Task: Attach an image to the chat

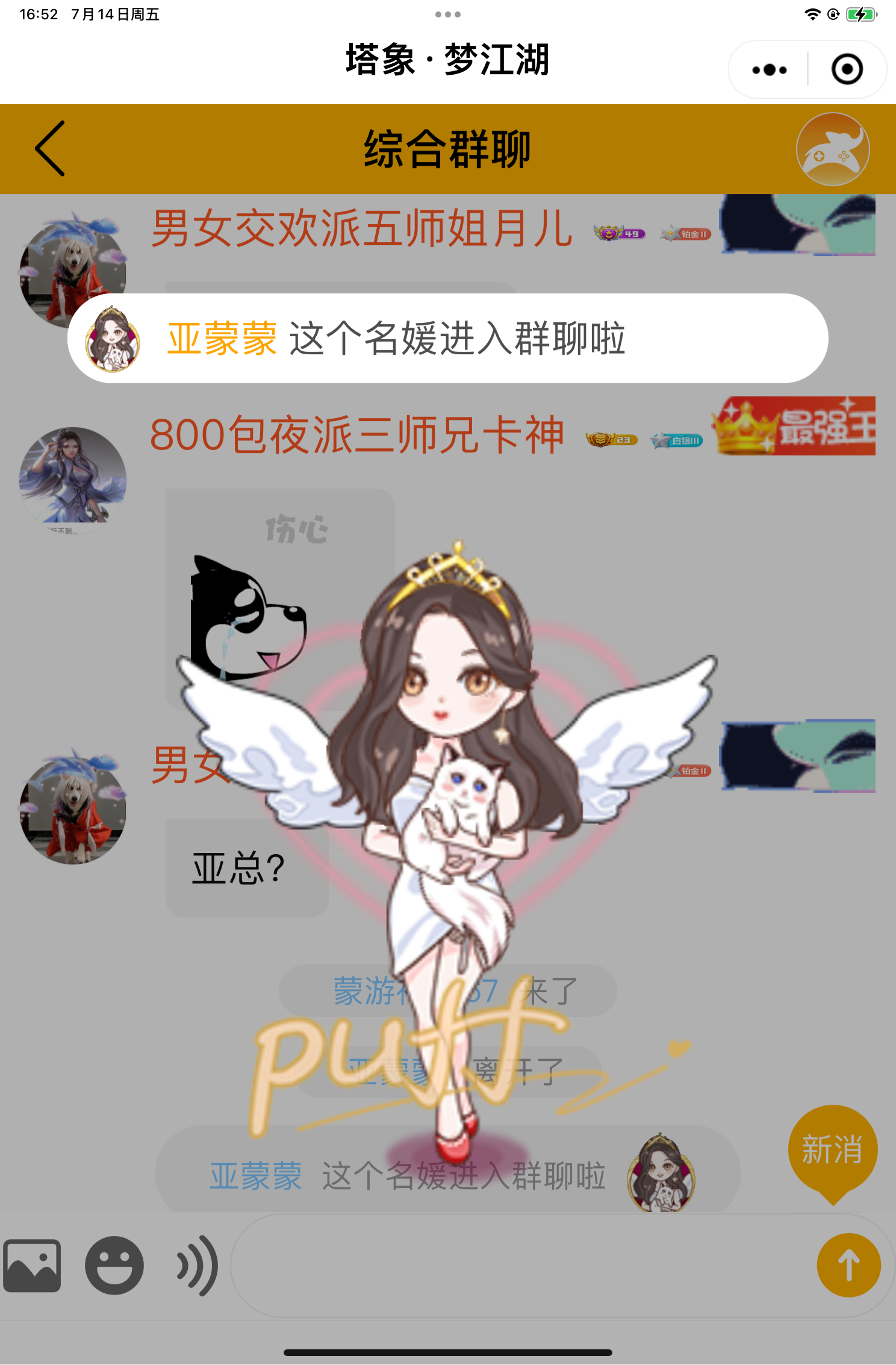Action: [32, 1265]
